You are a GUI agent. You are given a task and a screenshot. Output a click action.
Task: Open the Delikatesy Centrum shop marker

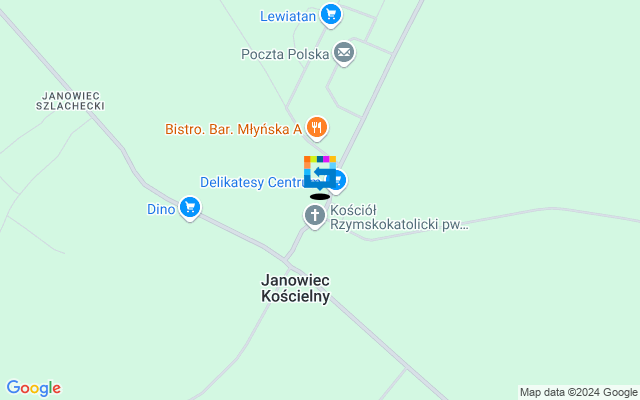[x=337, y=181]
